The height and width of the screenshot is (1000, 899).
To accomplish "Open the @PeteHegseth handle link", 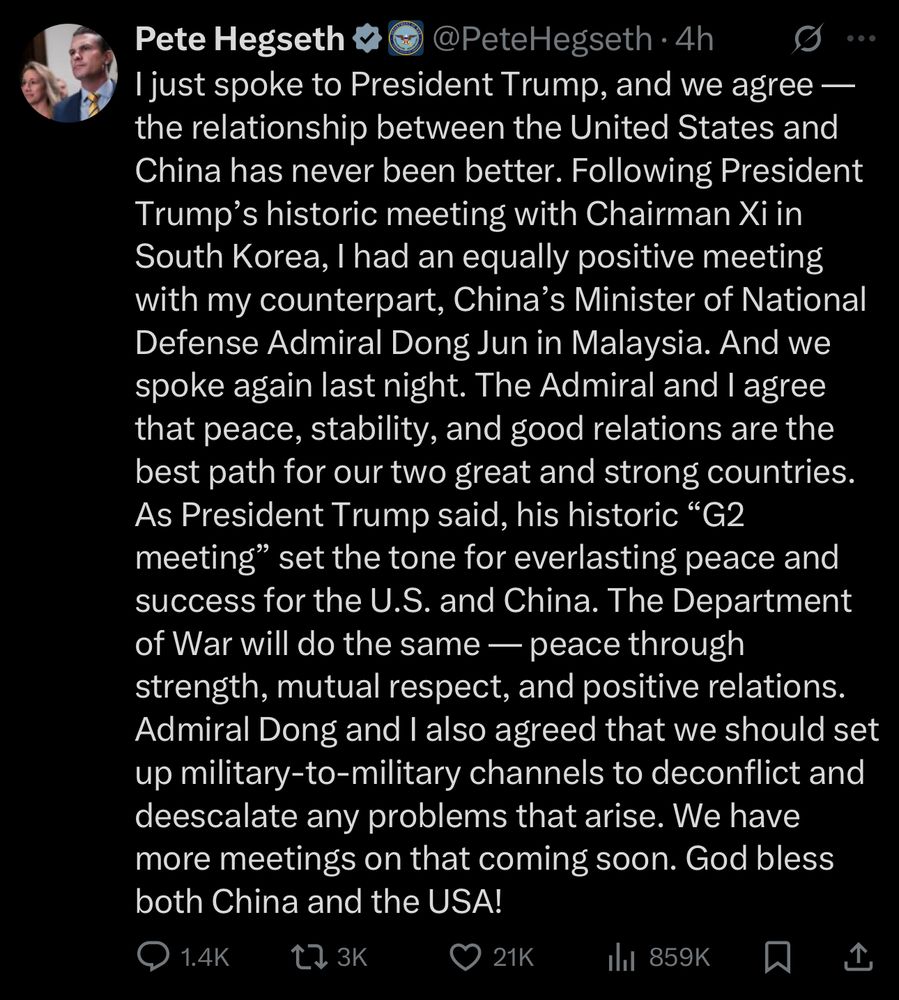I will pos(542,40).
